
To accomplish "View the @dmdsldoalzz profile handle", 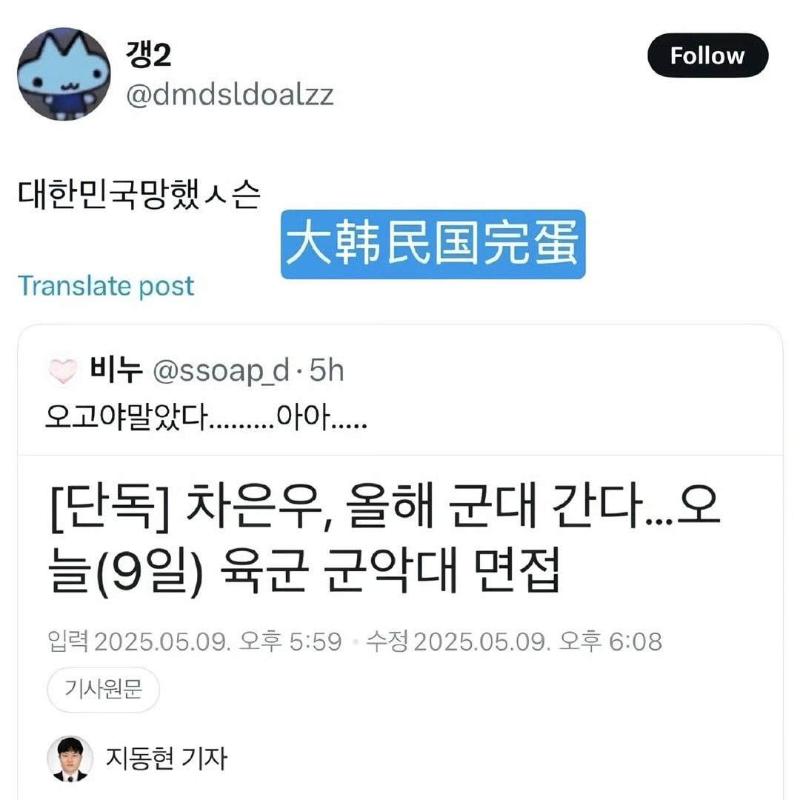I will coord(228,95).
